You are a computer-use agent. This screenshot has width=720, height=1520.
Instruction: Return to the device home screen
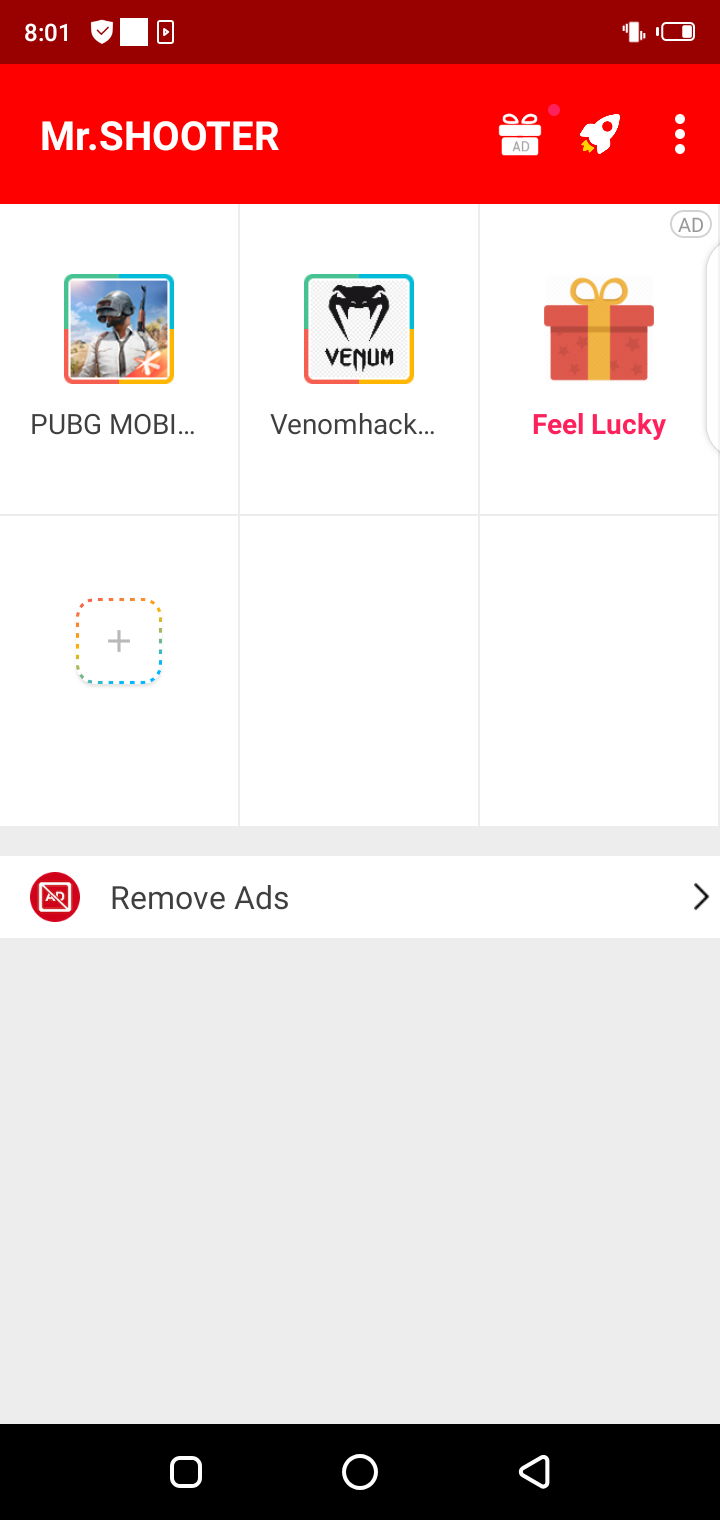[360, 1471]
